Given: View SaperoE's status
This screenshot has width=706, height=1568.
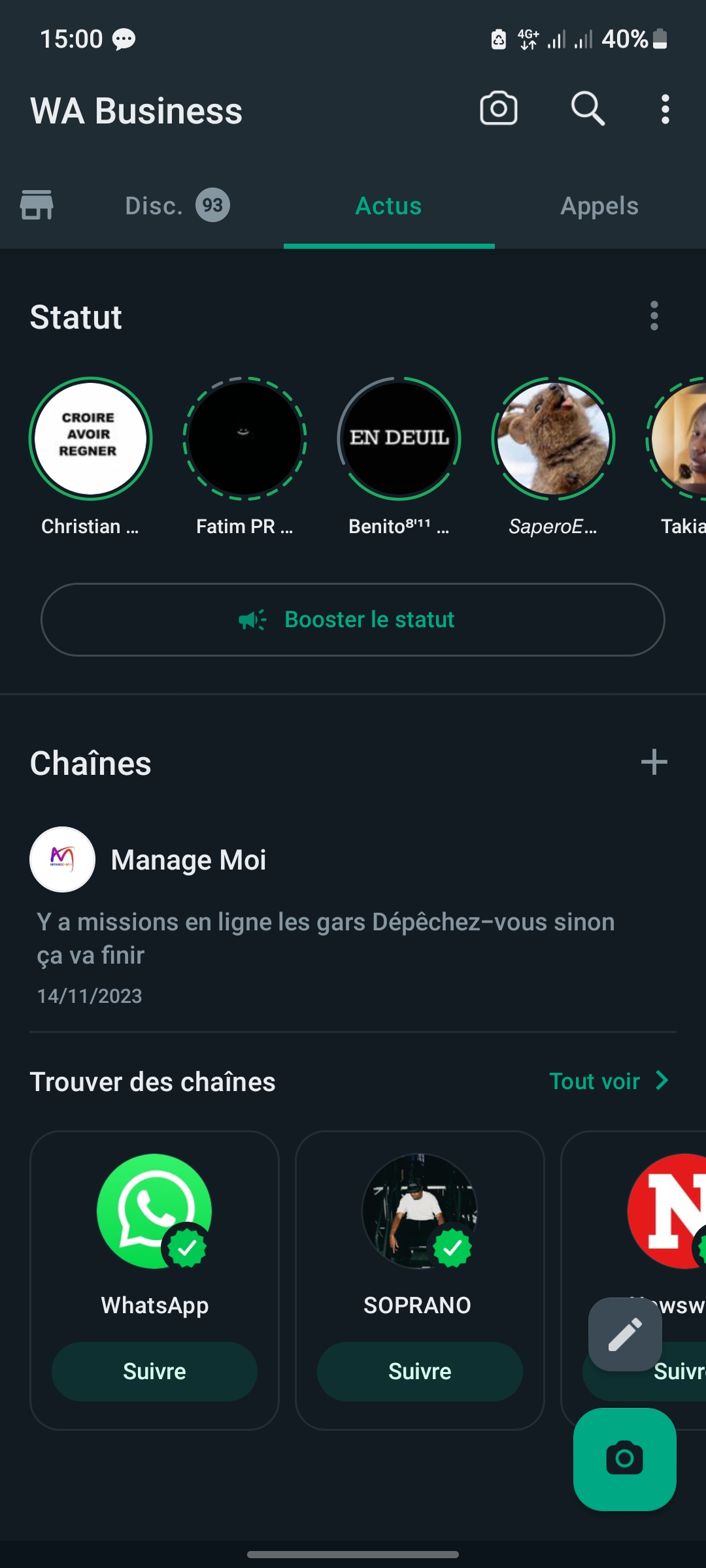Looking at the screenshot, I should [553, 439].
